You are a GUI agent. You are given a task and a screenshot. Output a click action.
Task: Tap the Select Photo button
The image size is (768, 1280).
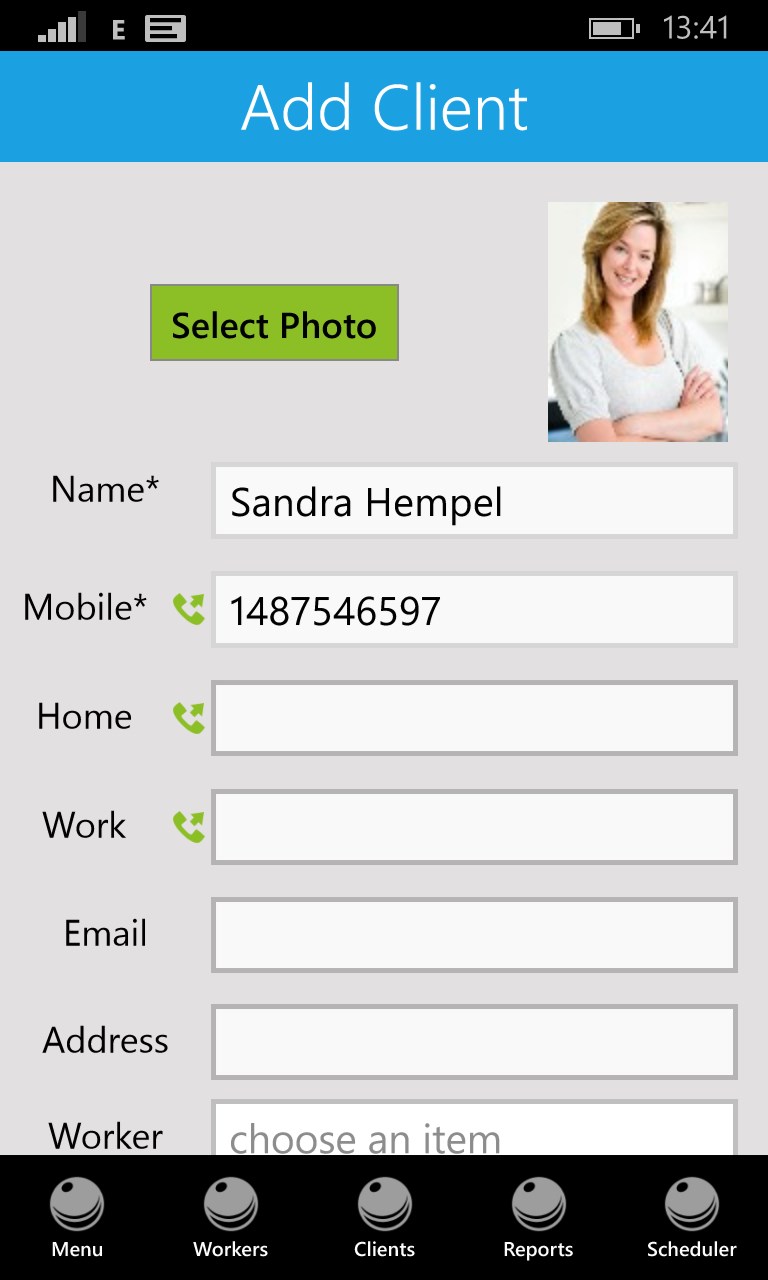(x=274, y=323)
